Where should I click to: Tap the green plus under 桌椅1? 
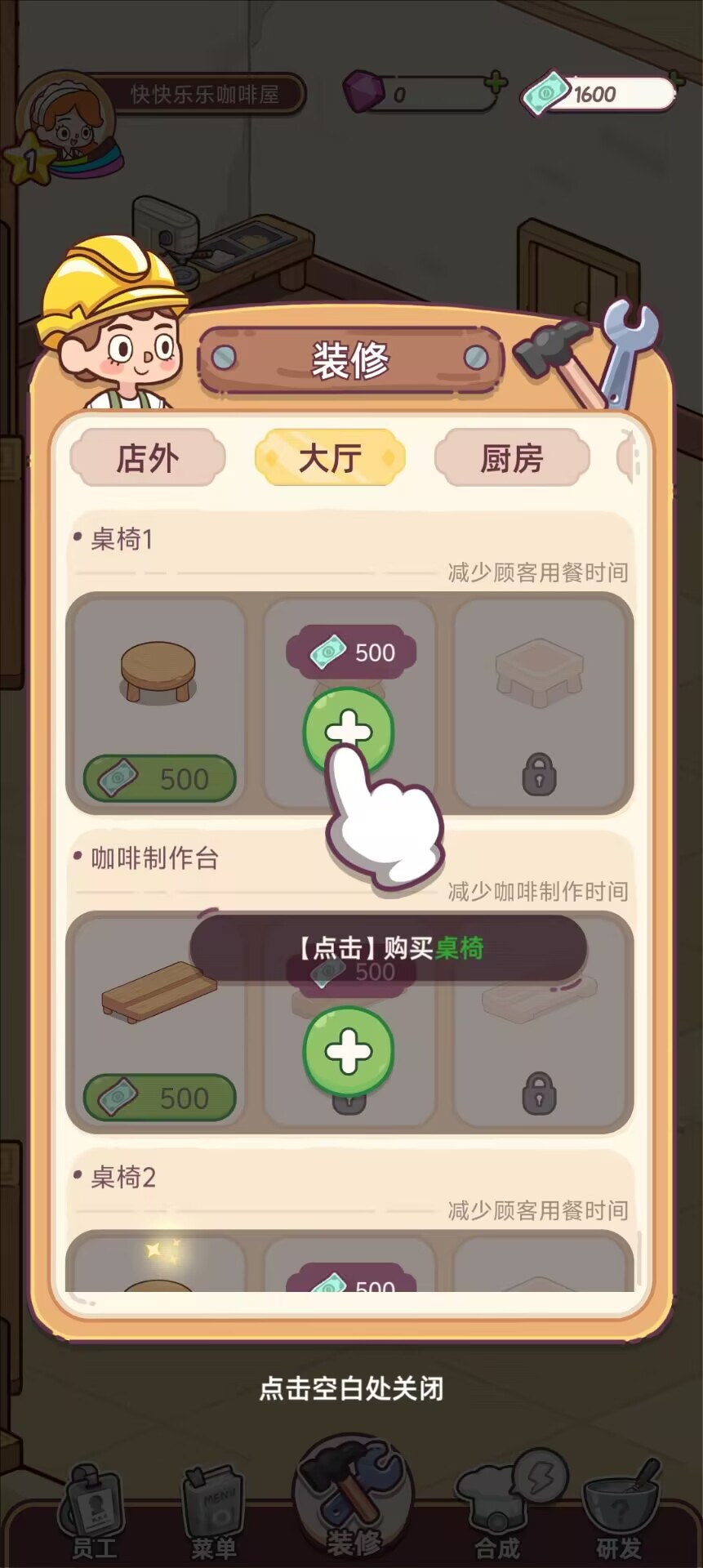coord(349,729)
